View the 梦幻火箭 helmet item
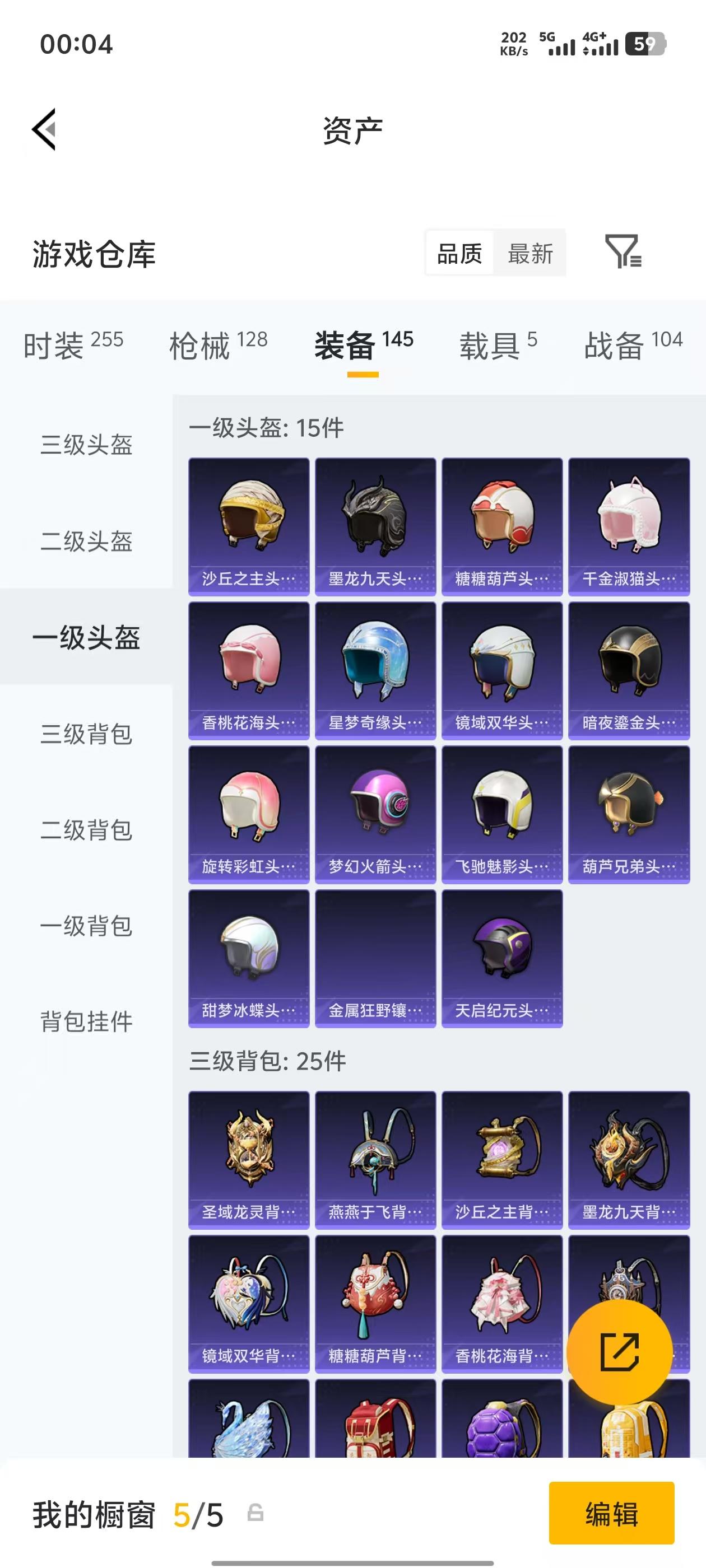Viewport: 706px width, 1568px height. [375, 814]
